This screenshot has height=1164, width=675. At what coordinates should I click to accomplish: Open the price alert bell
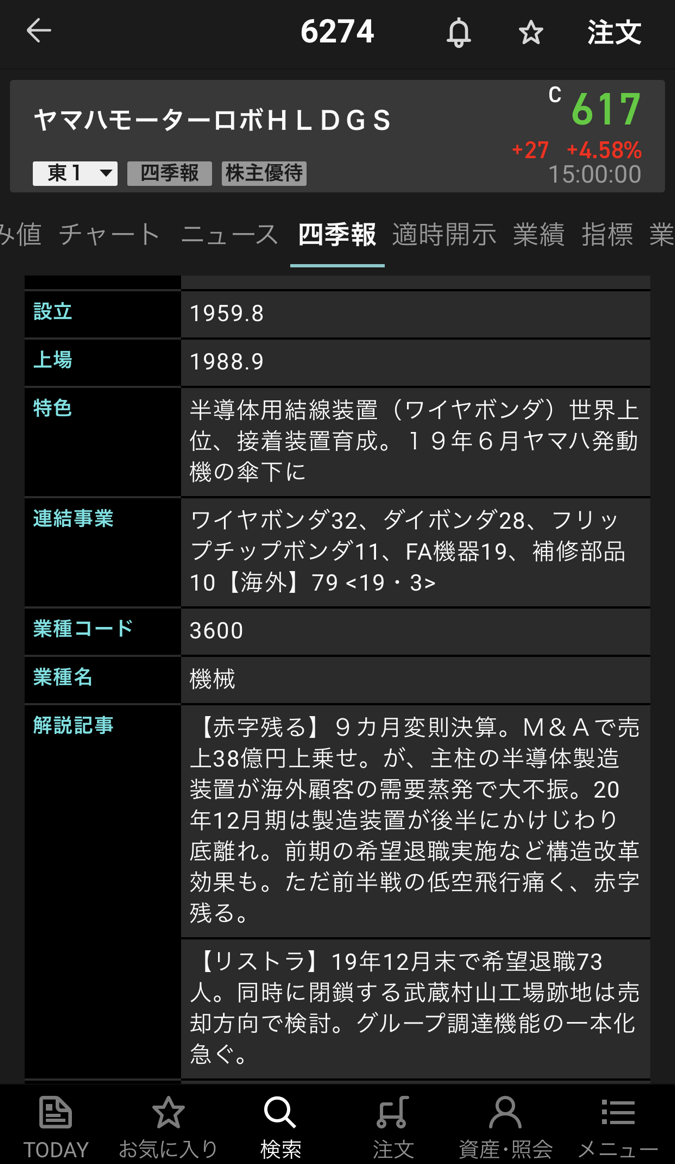(459, 32)
